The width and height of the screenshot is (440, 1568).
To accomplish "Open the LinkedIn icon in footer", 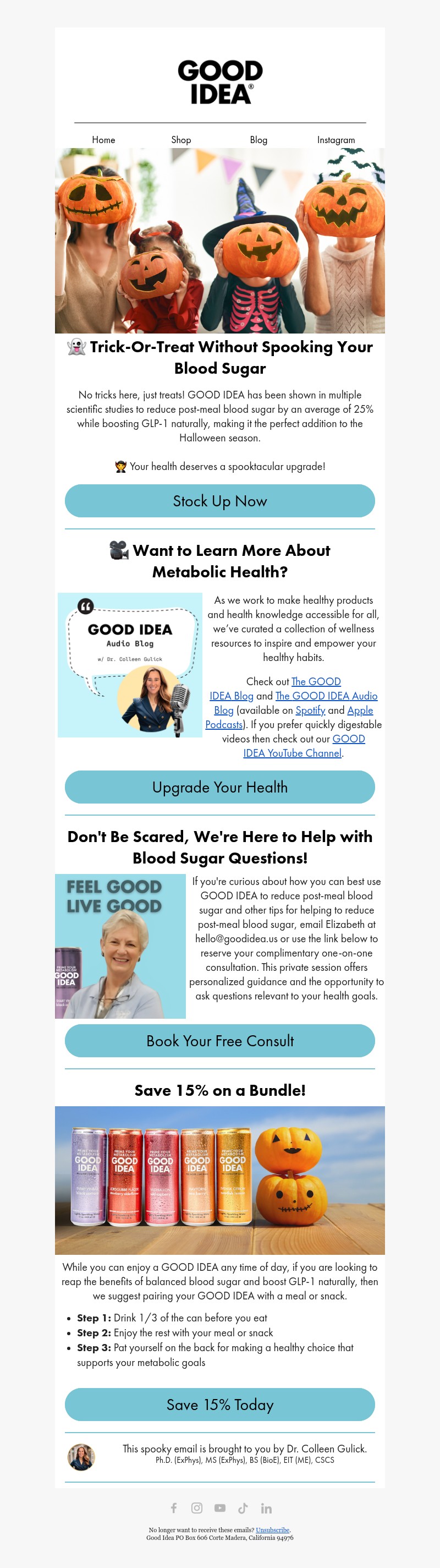I will 266,1508.
